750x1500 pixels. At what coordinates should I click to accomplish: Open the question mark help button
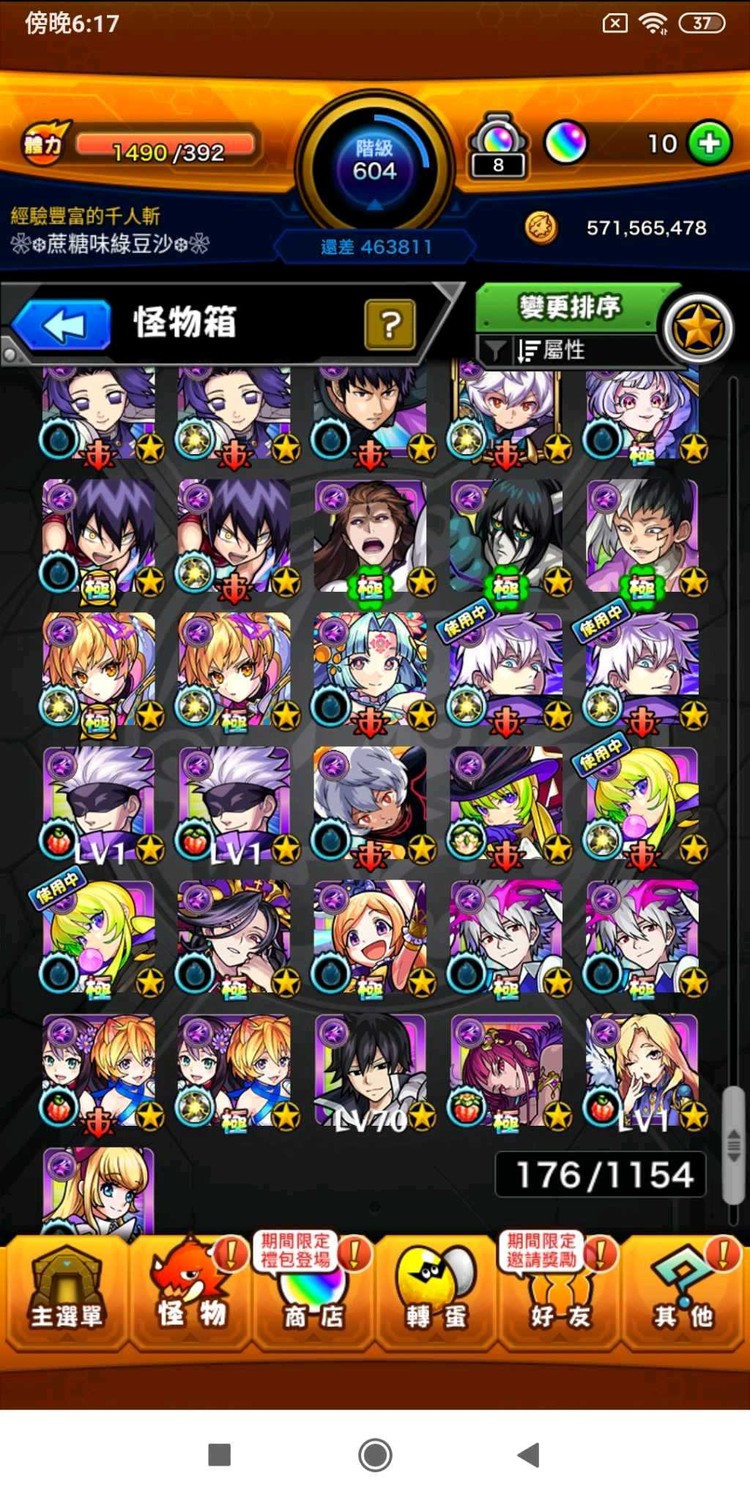coord(390,323)
